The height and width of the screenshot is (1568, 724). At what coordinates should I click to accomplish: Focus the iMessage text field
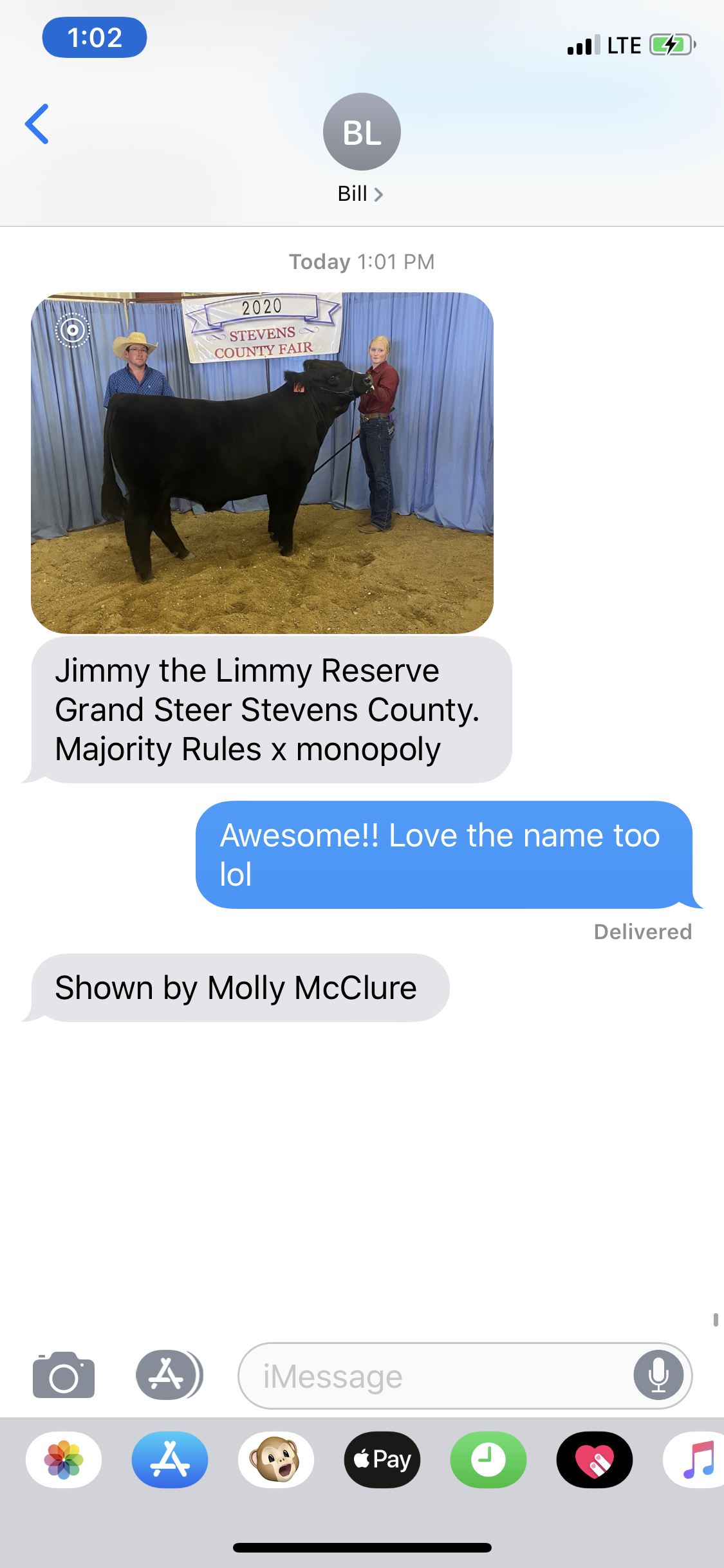(x=438, y=1377)
